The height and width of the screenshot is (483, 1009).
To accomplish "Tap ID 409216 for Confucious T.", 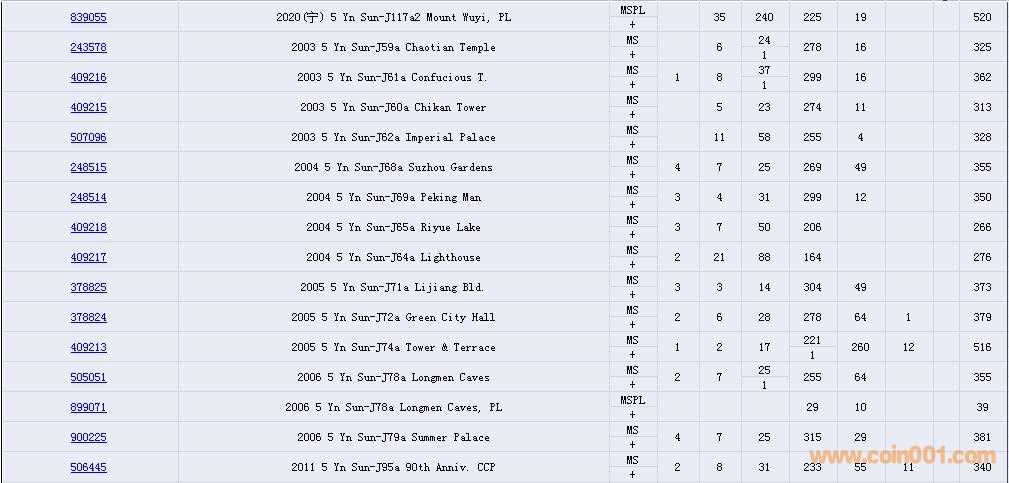I will click(88, 77).
